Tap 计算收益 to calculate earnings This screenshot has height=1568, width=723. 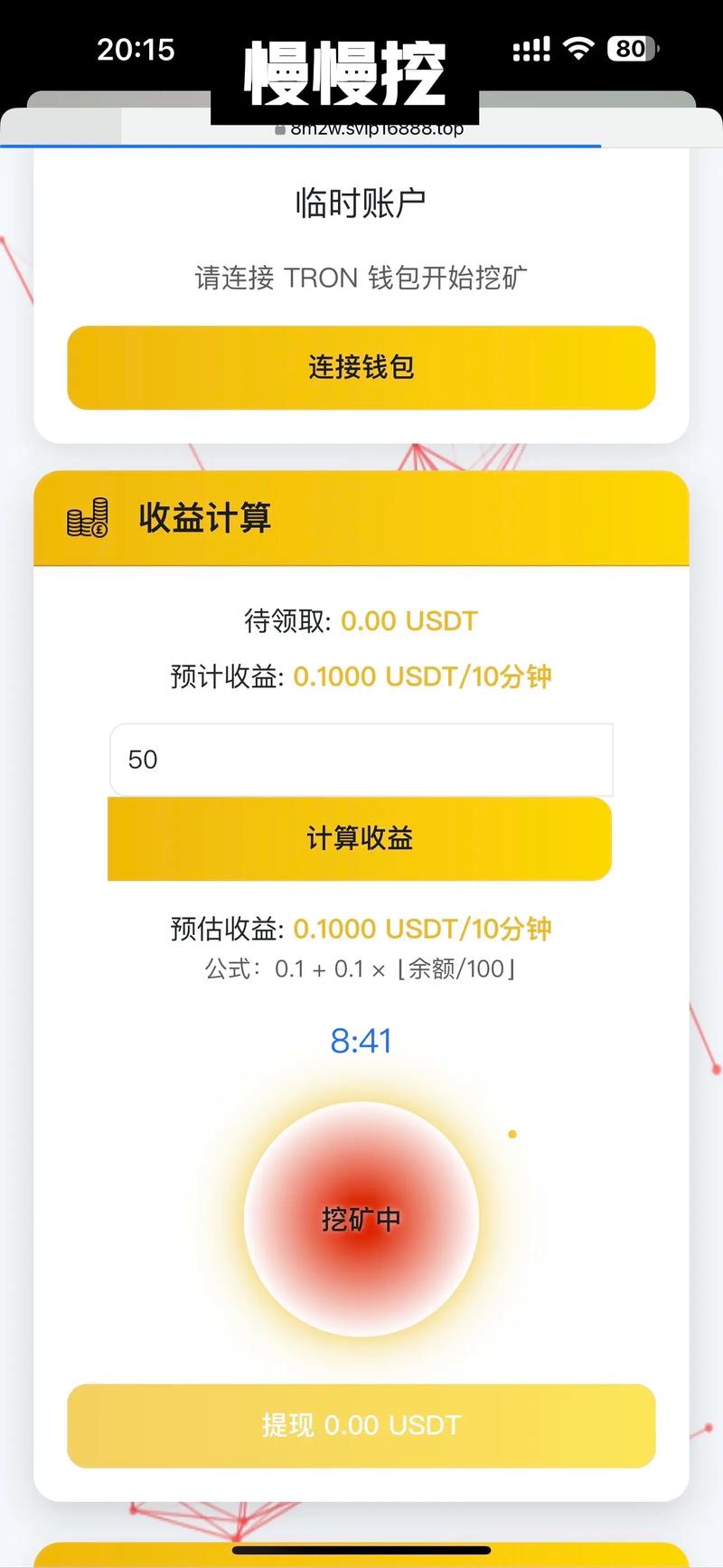click(x=360, y=838)
